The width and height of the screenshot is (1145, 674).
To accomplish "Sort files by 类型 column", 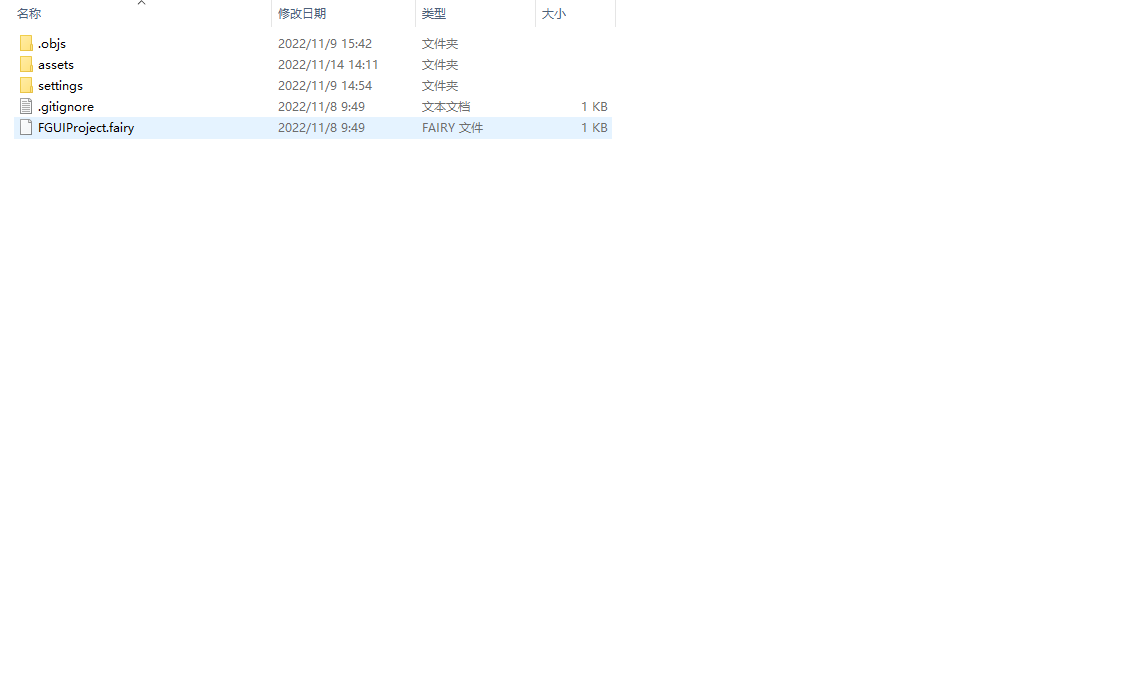I will coord(475,14).
